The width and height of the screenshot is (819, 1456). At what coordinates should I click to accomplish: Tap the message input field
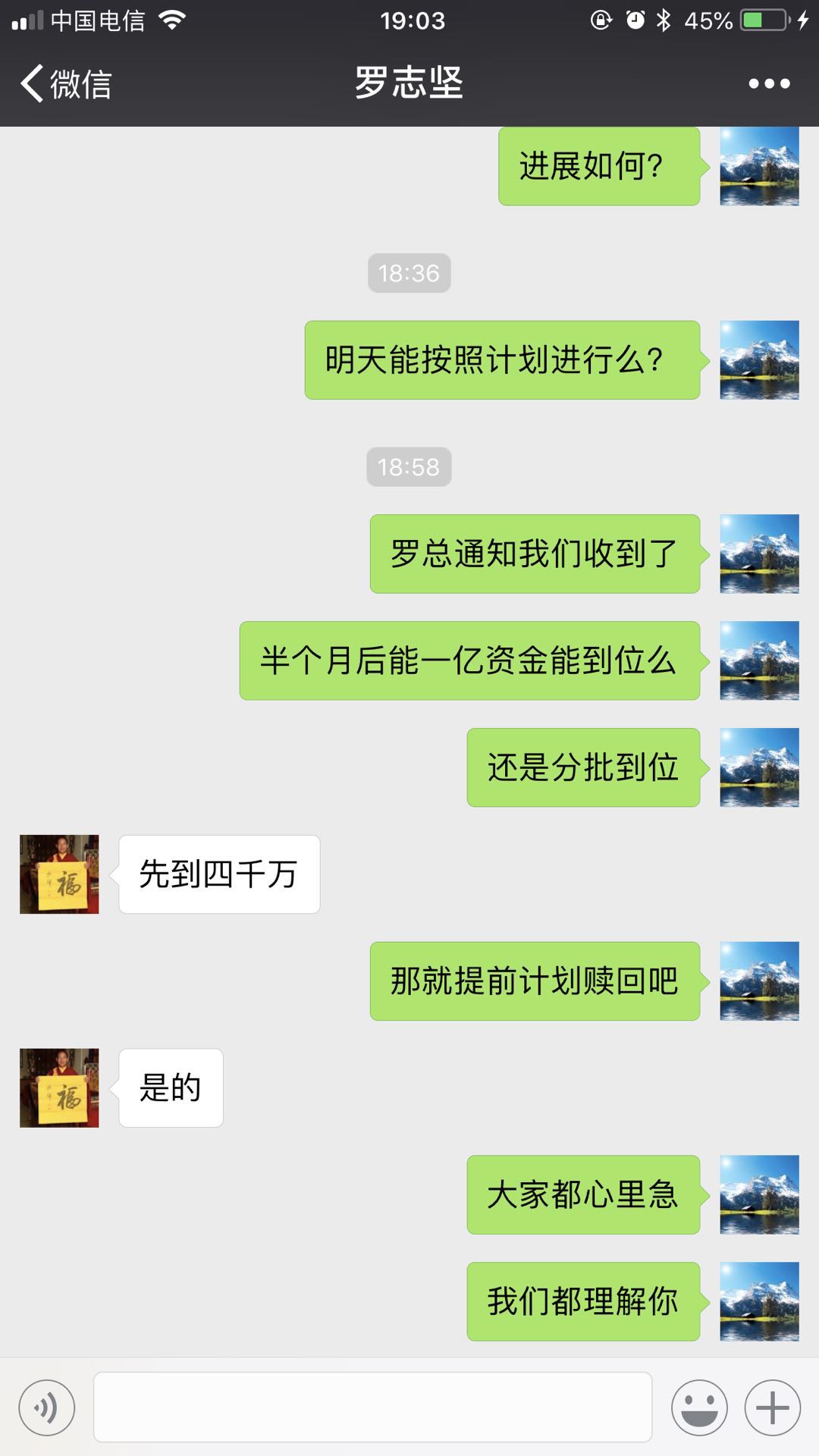[x=372, y=1407]
